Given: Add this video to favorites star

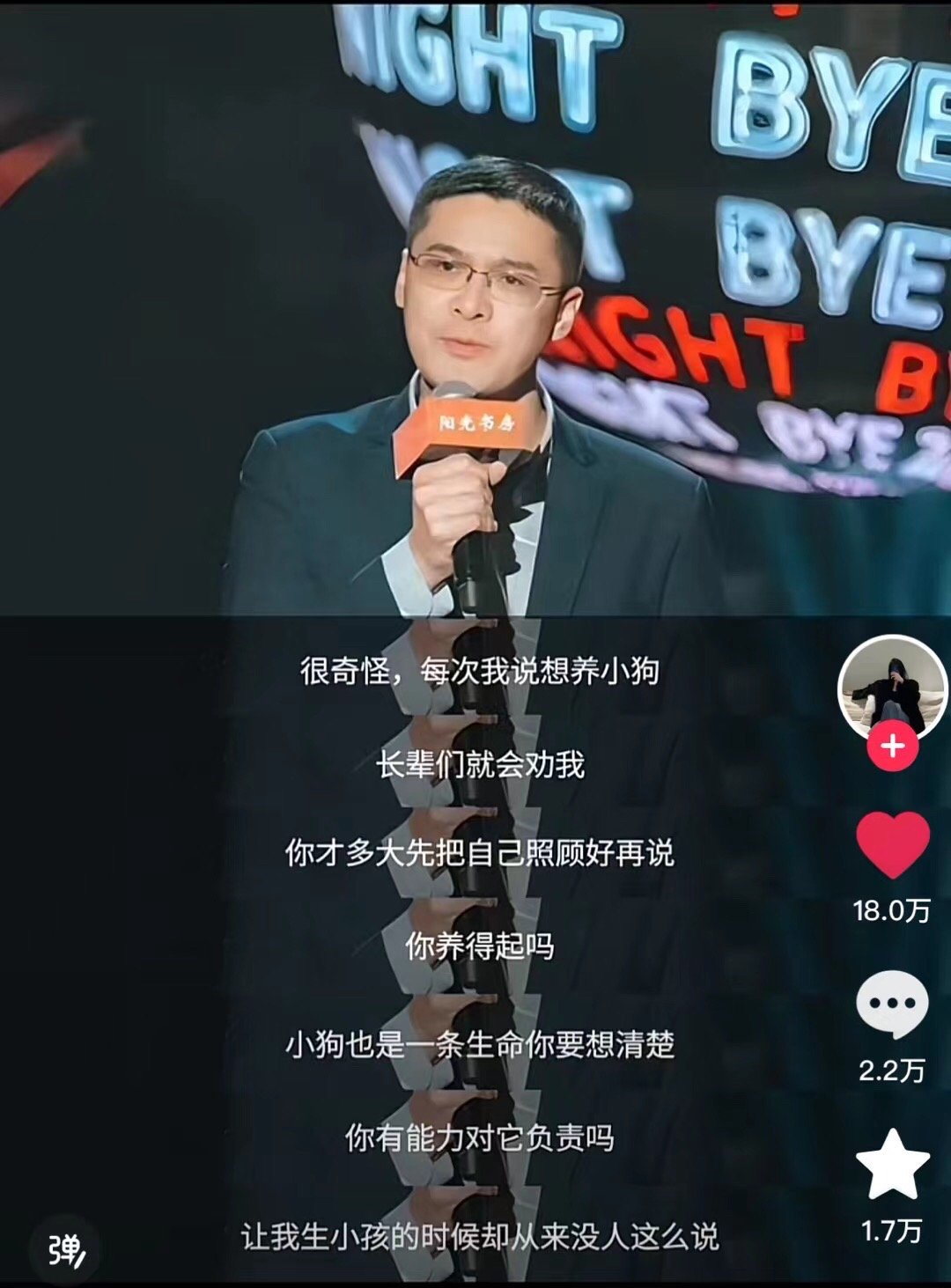Looking at the screenshot, I should coord(892,1165).
